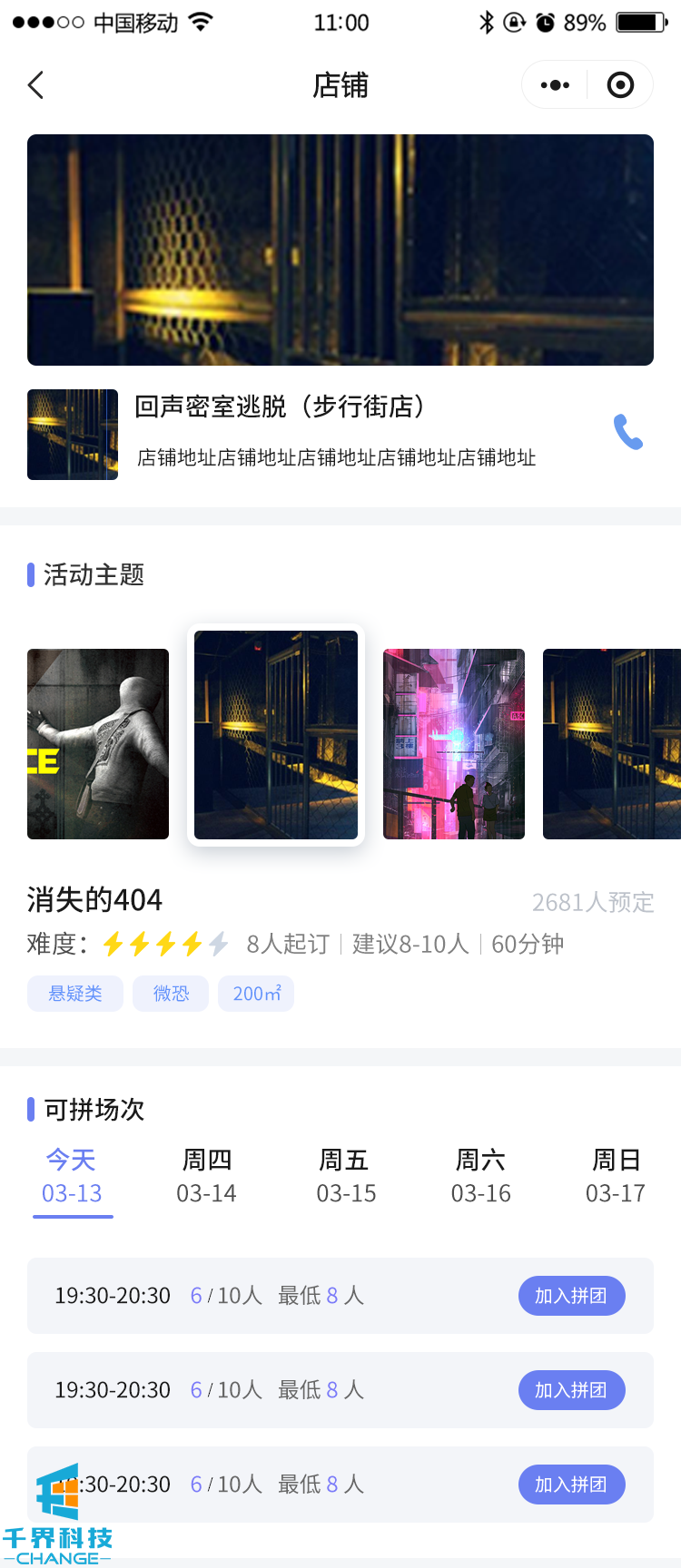Close the mini program via circle icon
Image resolution: width=681 pixels, height=1568 pixels.
[620, 85]
